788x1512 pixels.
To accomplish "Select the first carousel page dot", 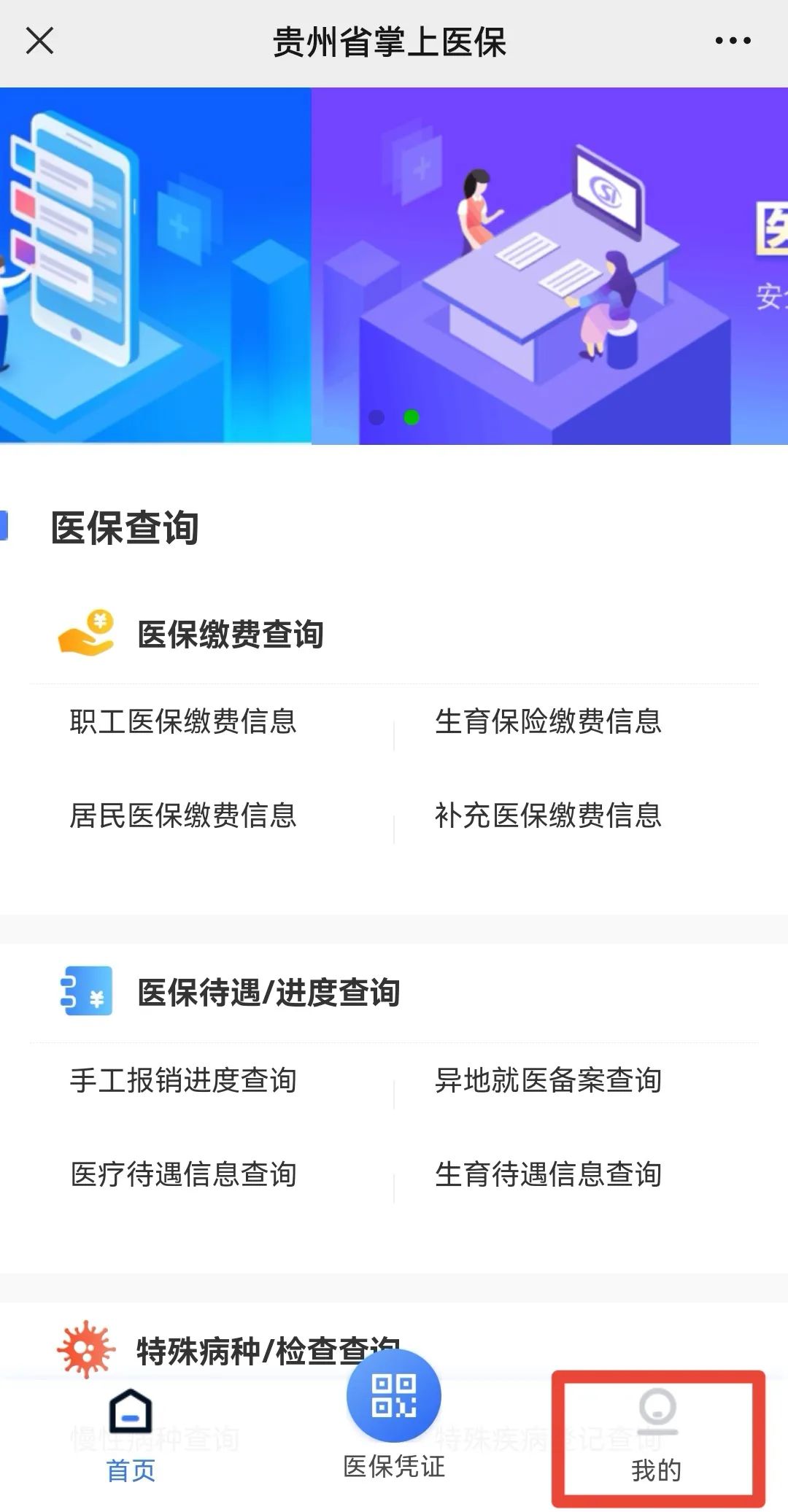I will [376, 417].
